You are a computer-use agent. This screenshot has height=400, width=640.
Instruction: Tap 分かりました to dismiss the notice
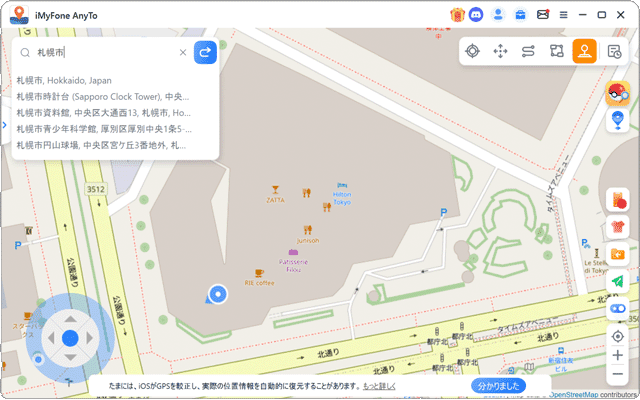point(496,385)
